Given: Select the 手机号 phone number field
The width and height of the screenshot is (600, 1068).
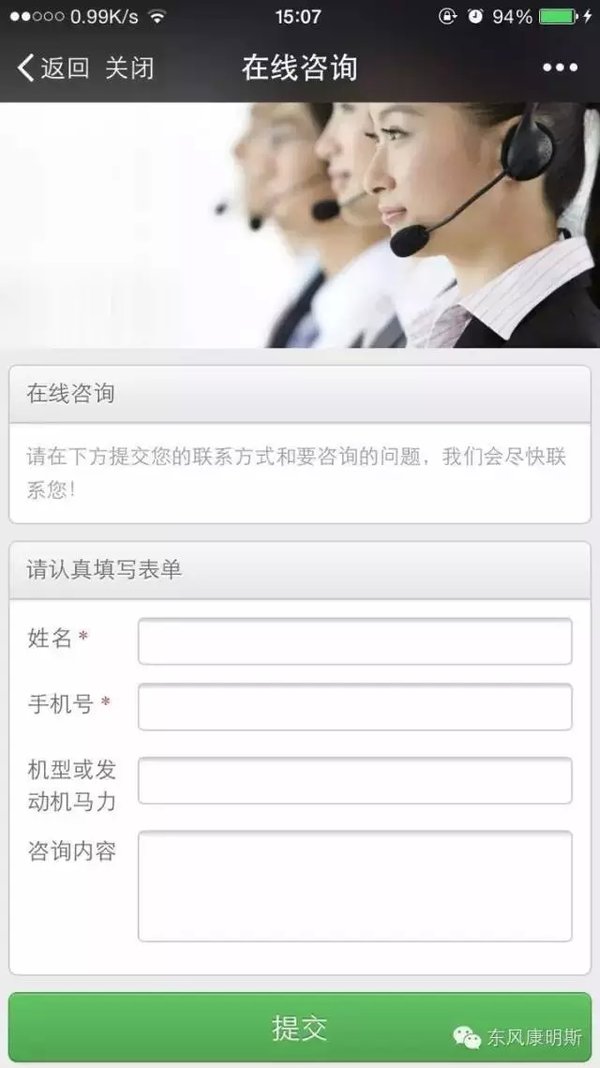Looking at the screenshot, I should pyautogui.click(x=355, y=707).
